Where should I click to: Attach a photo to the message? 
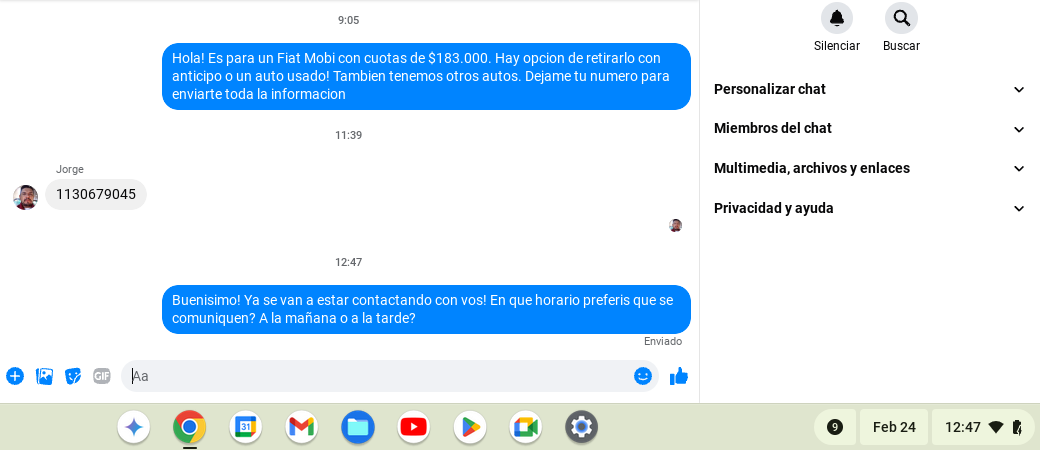(x=44, y=376)
